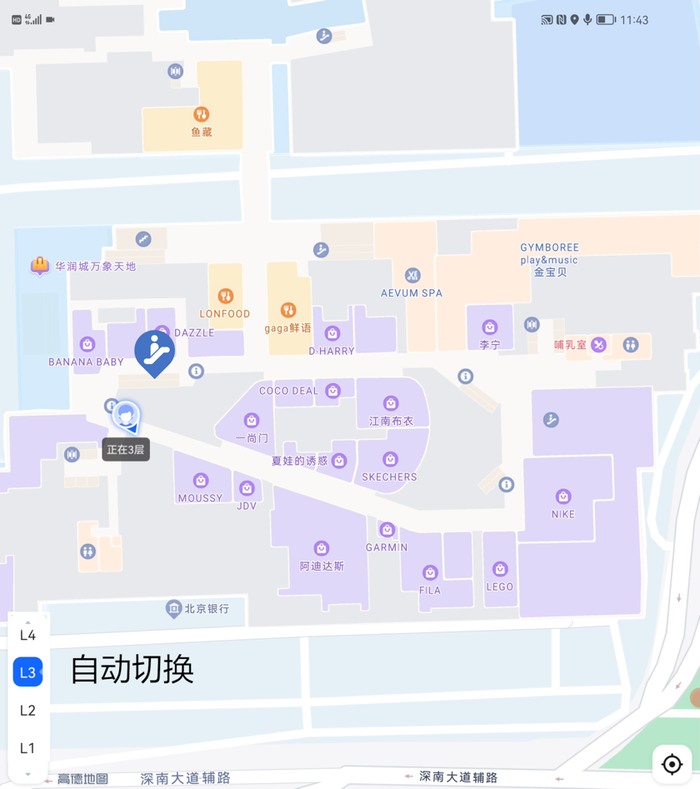
Task: Tap the 哺乳室 nursing room marker
Action: [598, 345]
